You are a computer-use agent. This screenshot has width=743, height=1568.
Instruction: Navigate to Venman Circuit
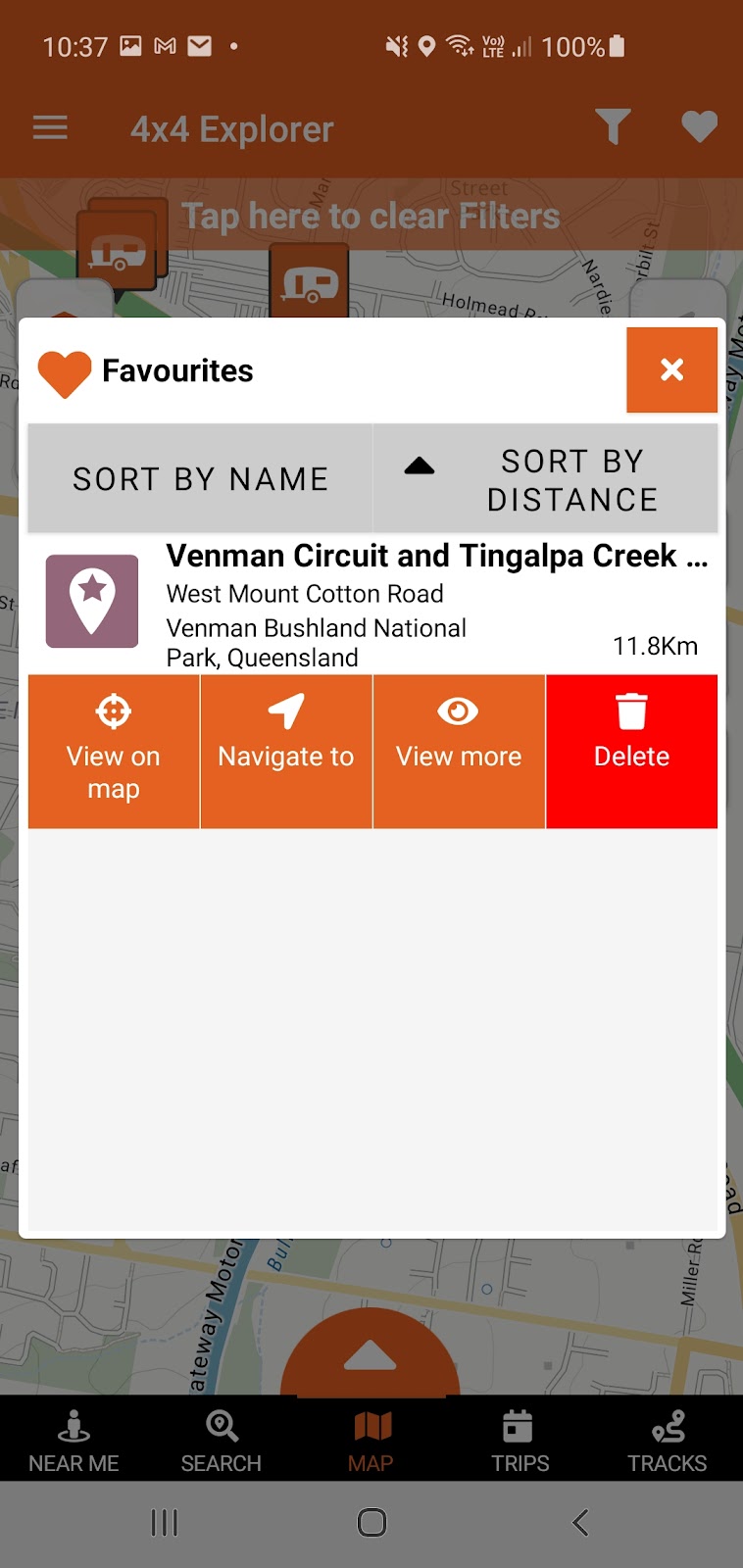[286, 752]
